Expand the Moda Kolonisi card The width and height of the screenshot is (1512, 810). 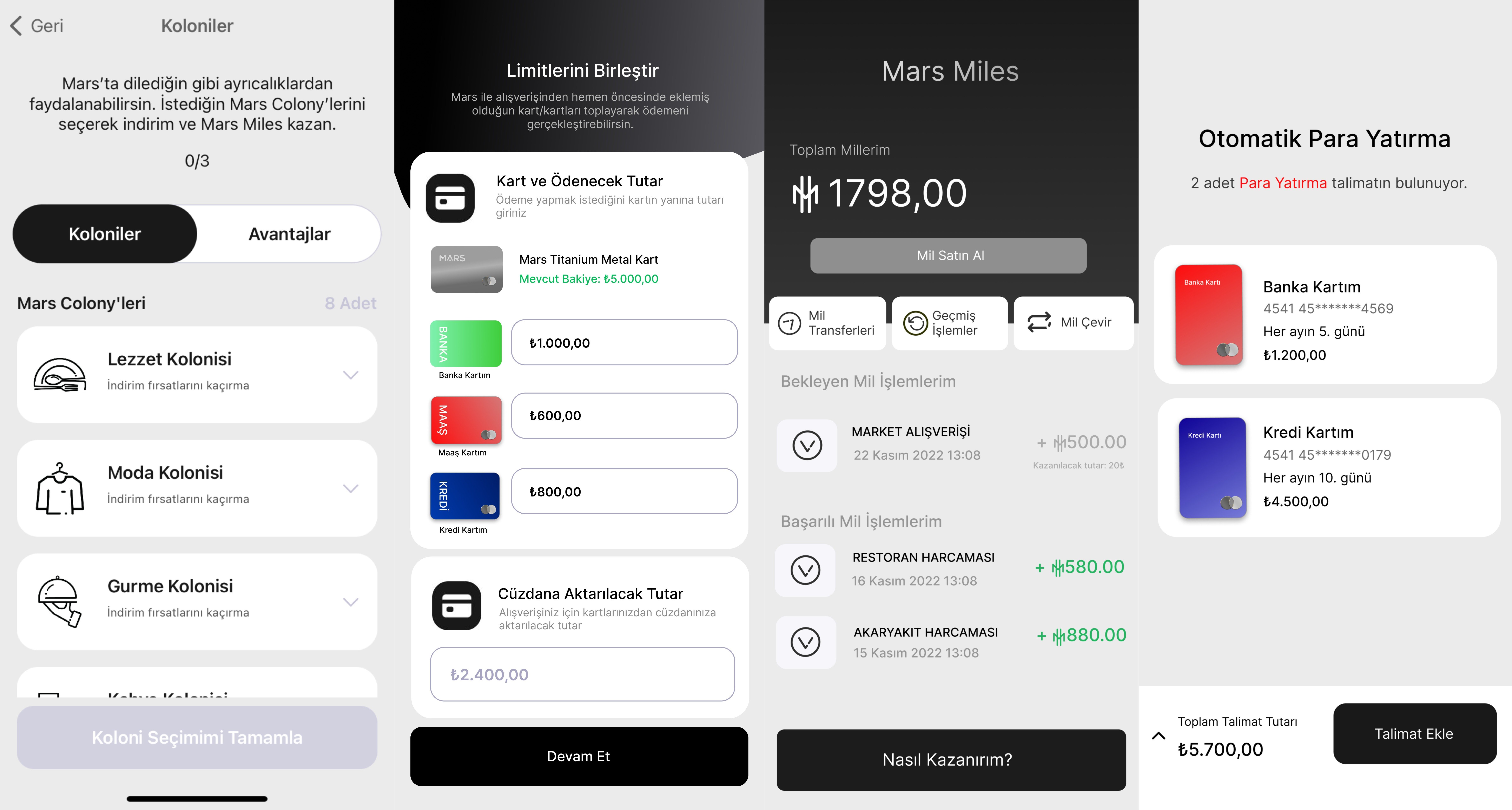pos(350,488)
